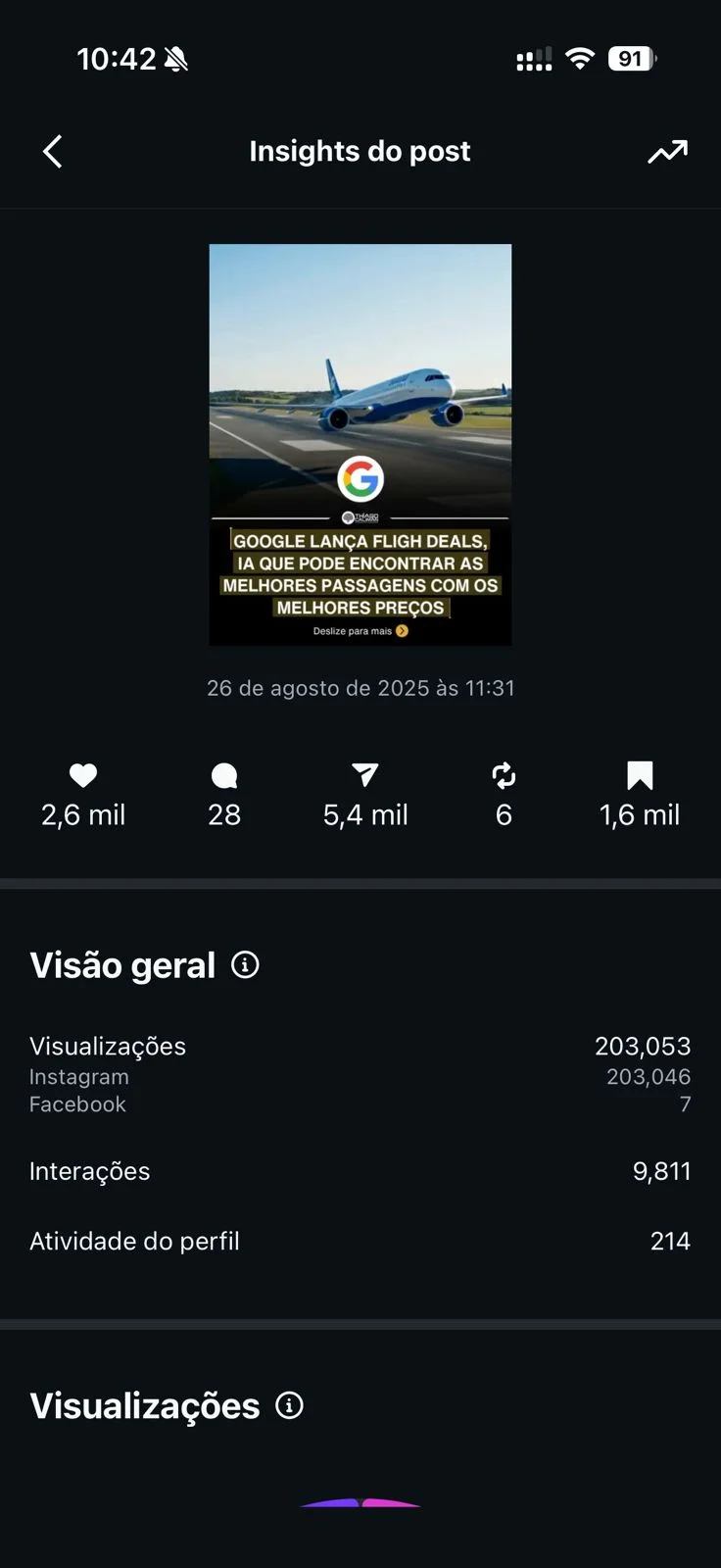Click the reshare/repost arrows icon
Image resolution: width=721 pixels, height=1568 pixels.
[504, 775]
